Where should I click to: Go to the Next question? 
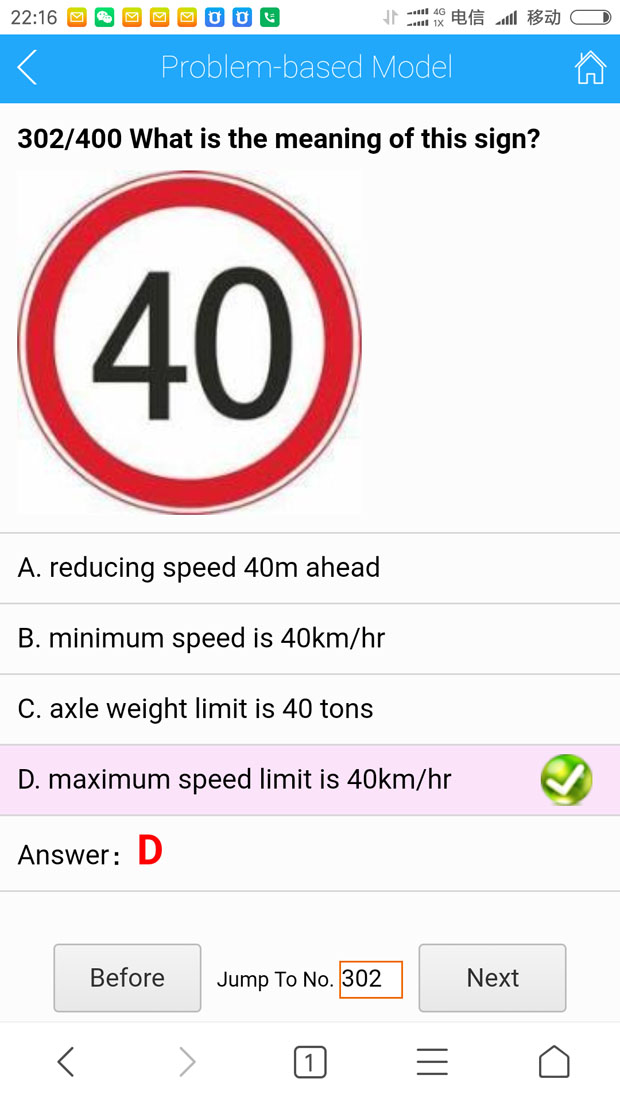pyautogui.click(x=492, y=977)
